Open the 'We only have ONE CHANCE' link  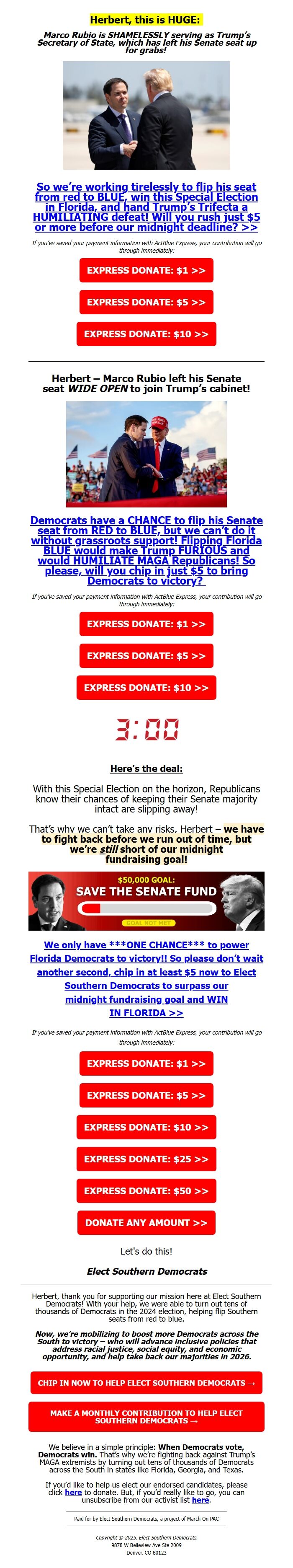click(146, 978)
